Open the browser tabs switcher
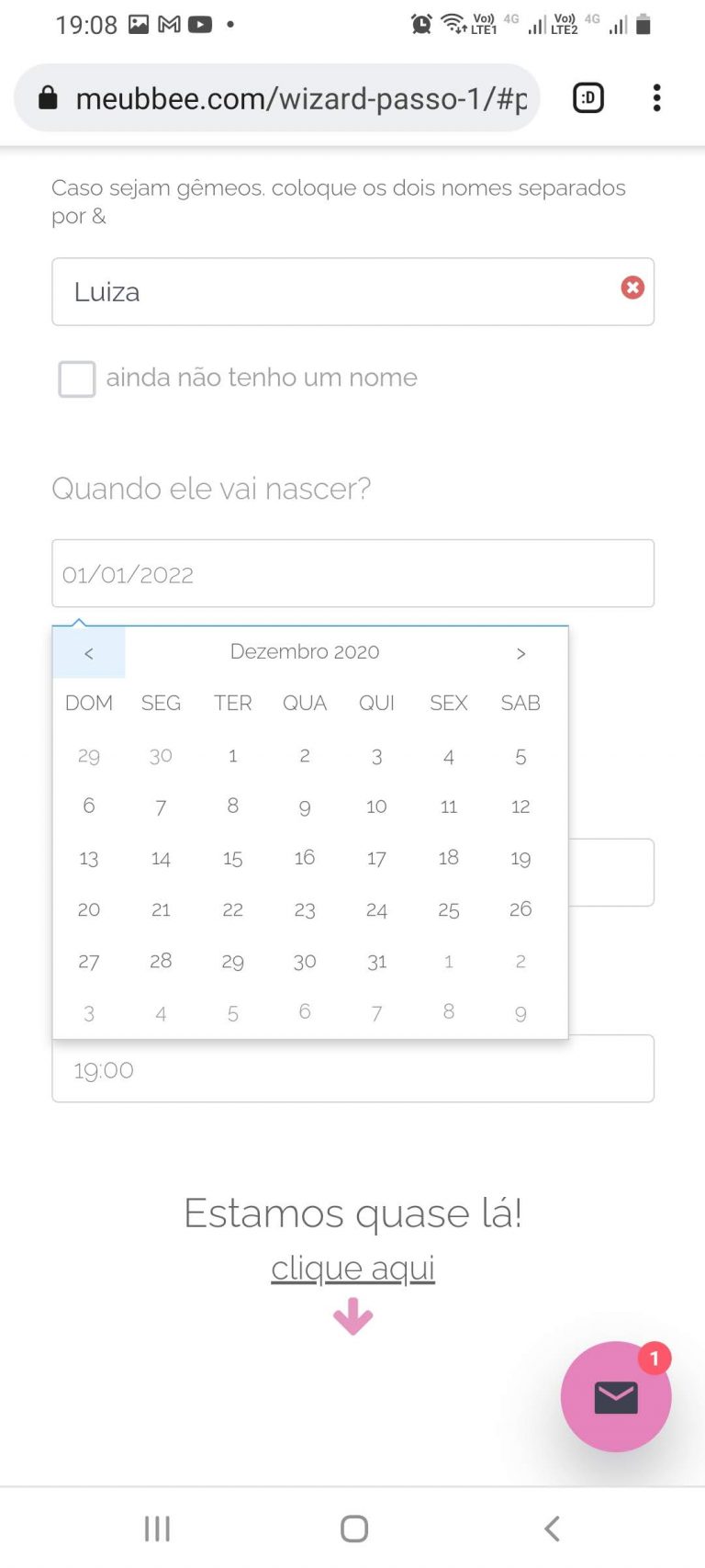 coord(588,97)
